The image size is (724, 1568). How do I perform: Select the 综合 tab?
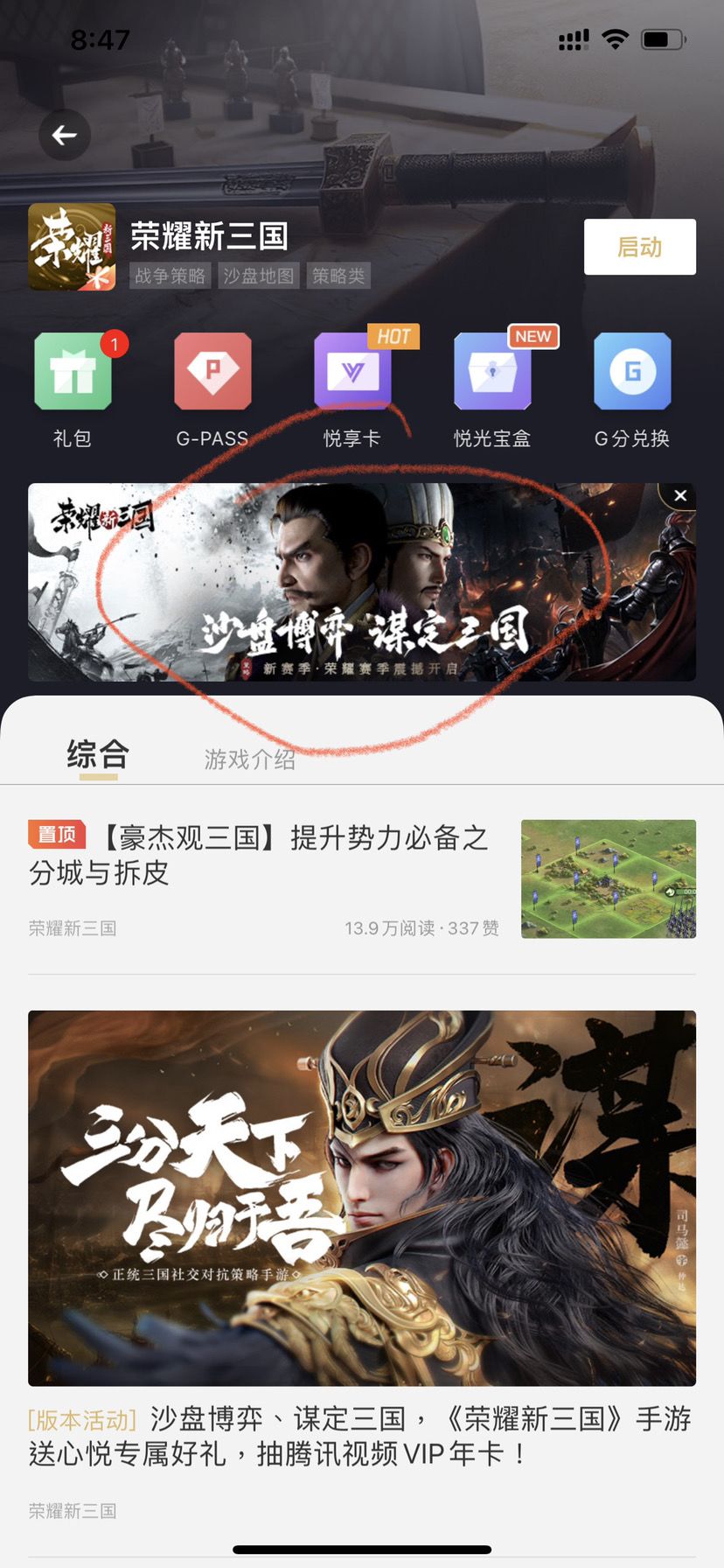tap(94, 753)
